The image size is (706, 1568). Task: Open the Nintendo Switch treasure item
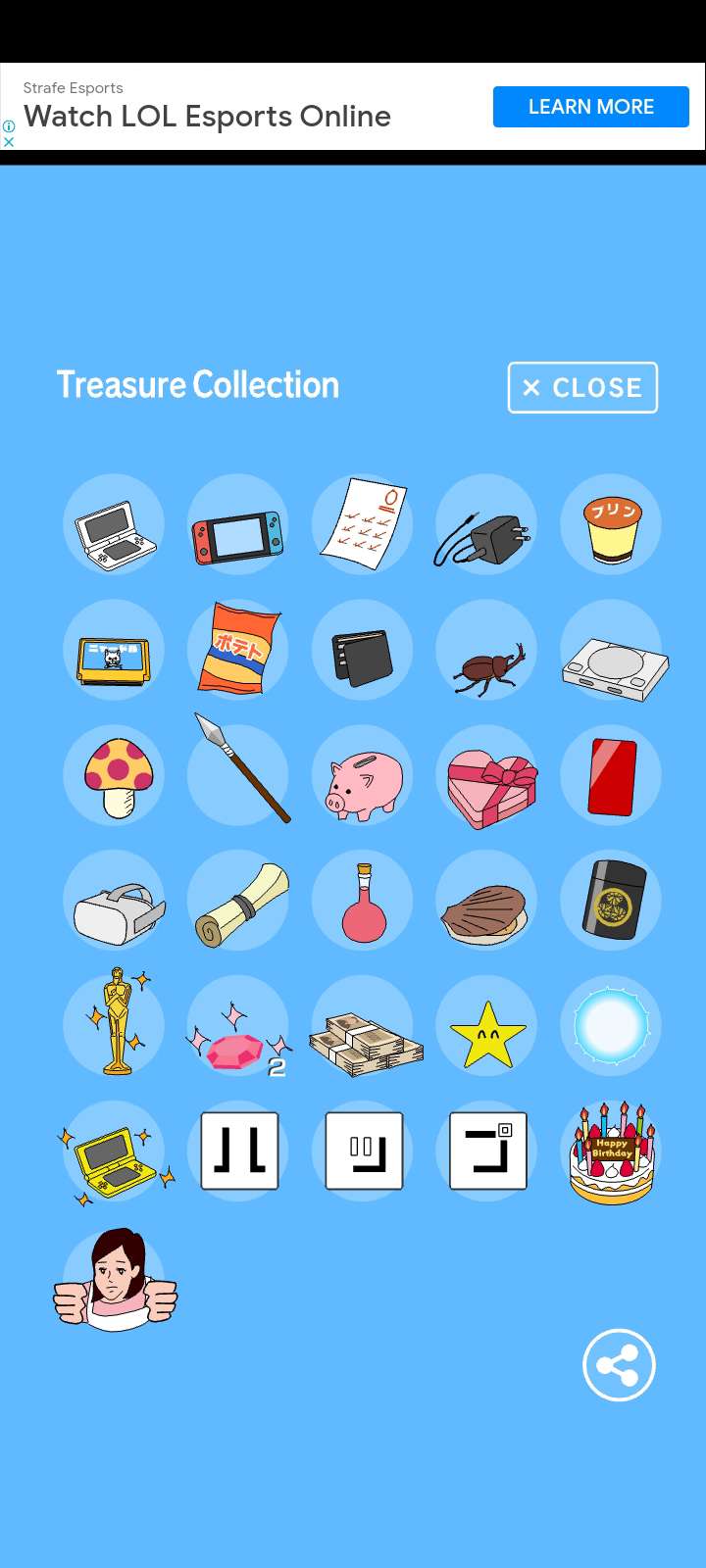point(237,524)
